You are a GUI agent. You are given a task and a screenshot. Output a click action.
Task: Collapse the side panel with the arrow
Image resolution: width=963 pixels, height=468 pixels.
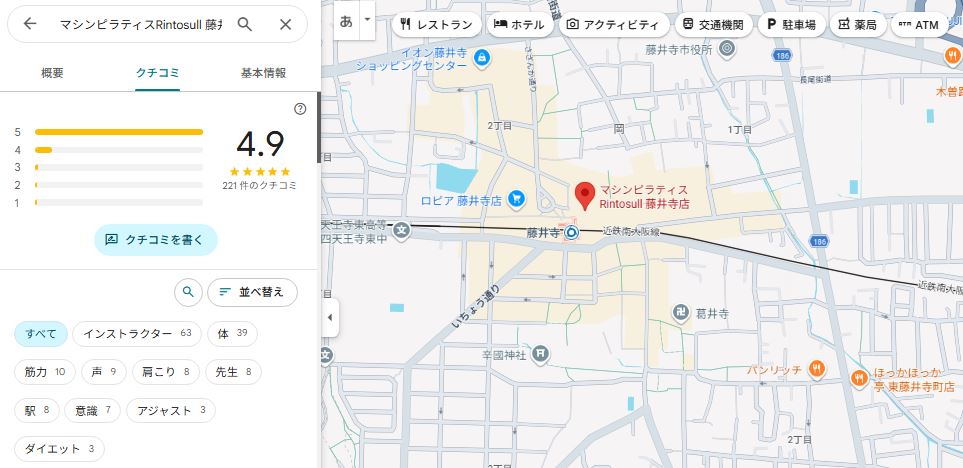coord(329,318)
